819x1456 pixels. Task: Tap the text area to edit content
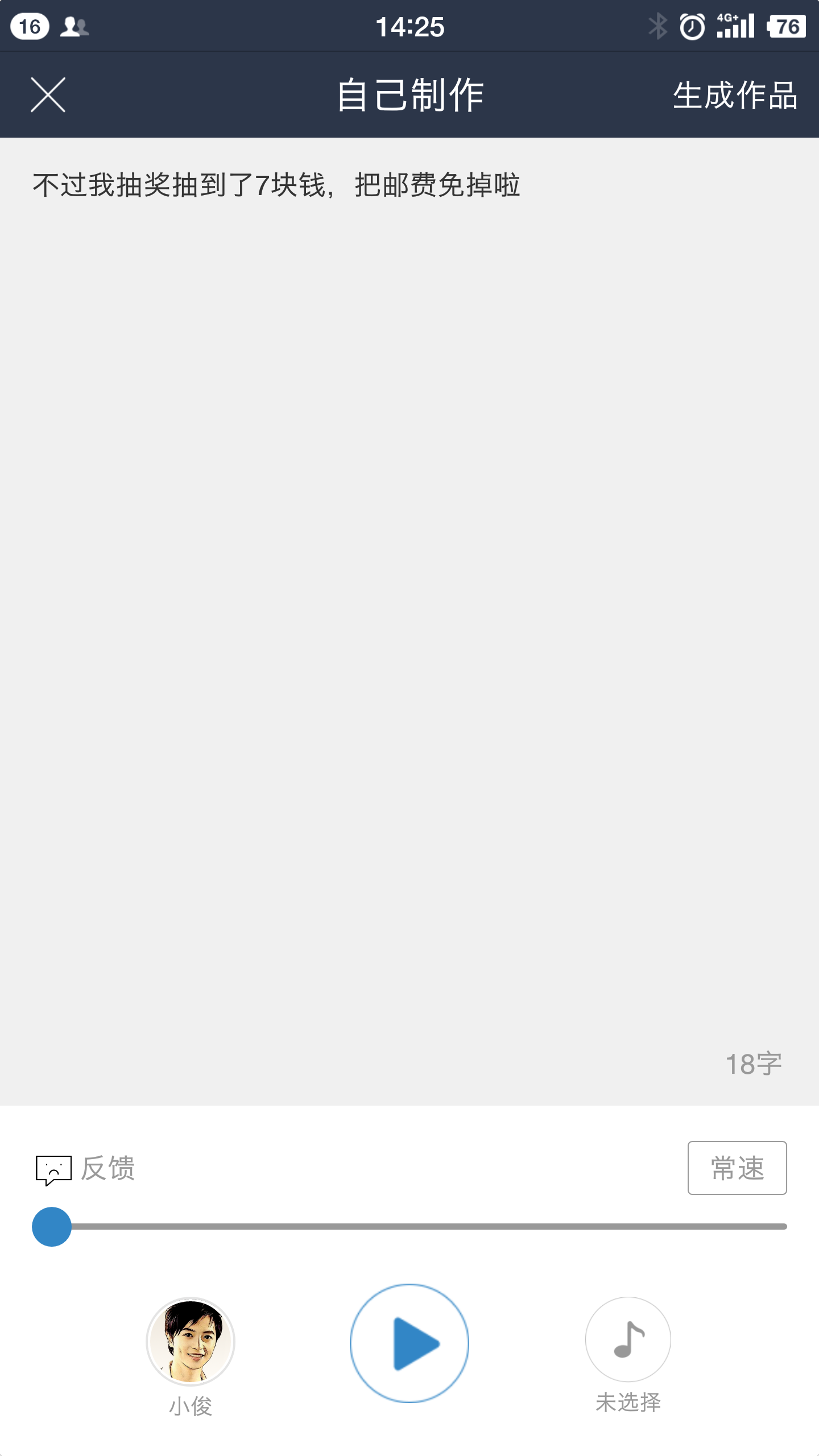click(409, 569)
